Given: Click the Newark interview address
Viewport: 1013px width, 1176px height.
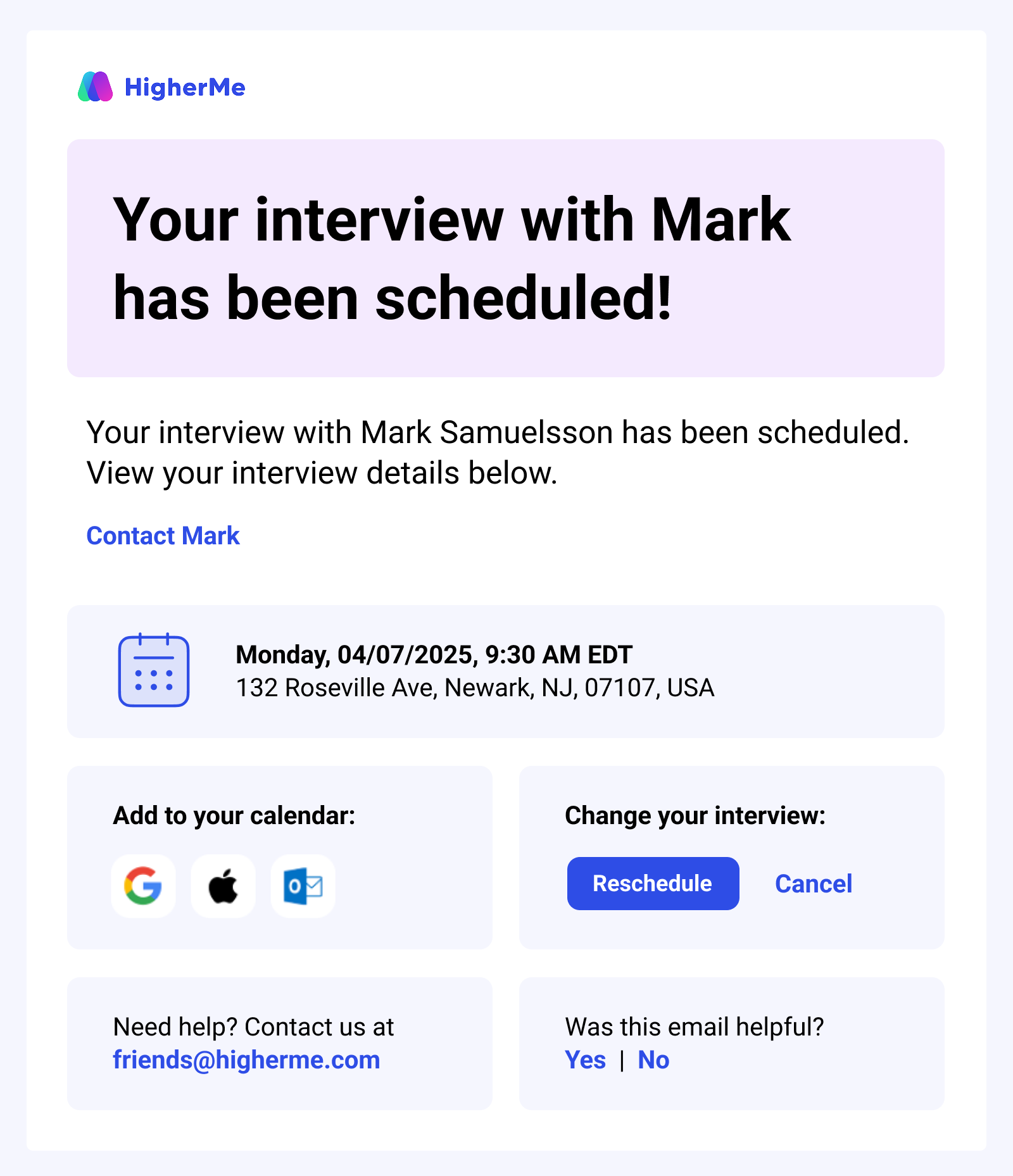Looking at the screenshot, I should click(x=474, y=687).
